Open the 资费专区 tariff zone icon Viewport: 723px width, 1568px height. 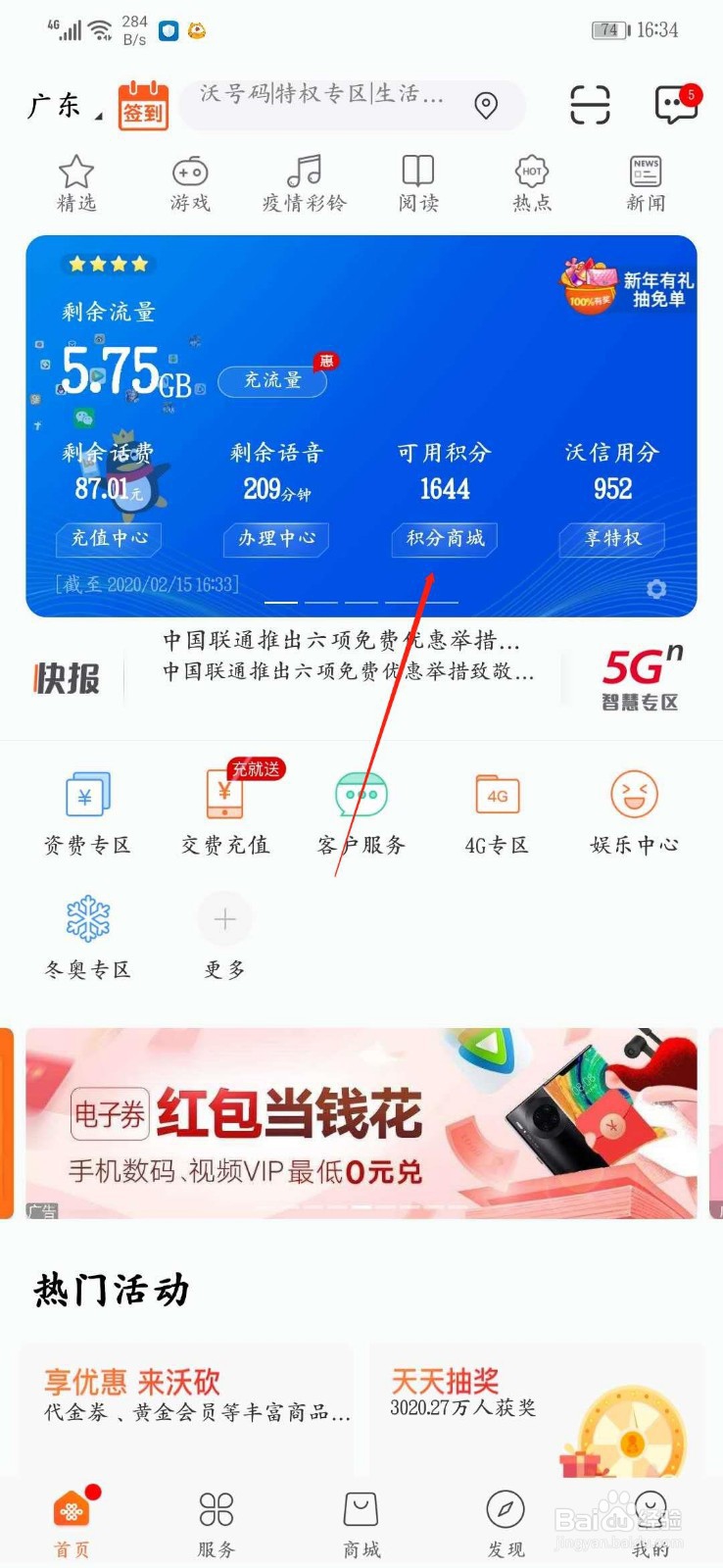pos(88,808)
